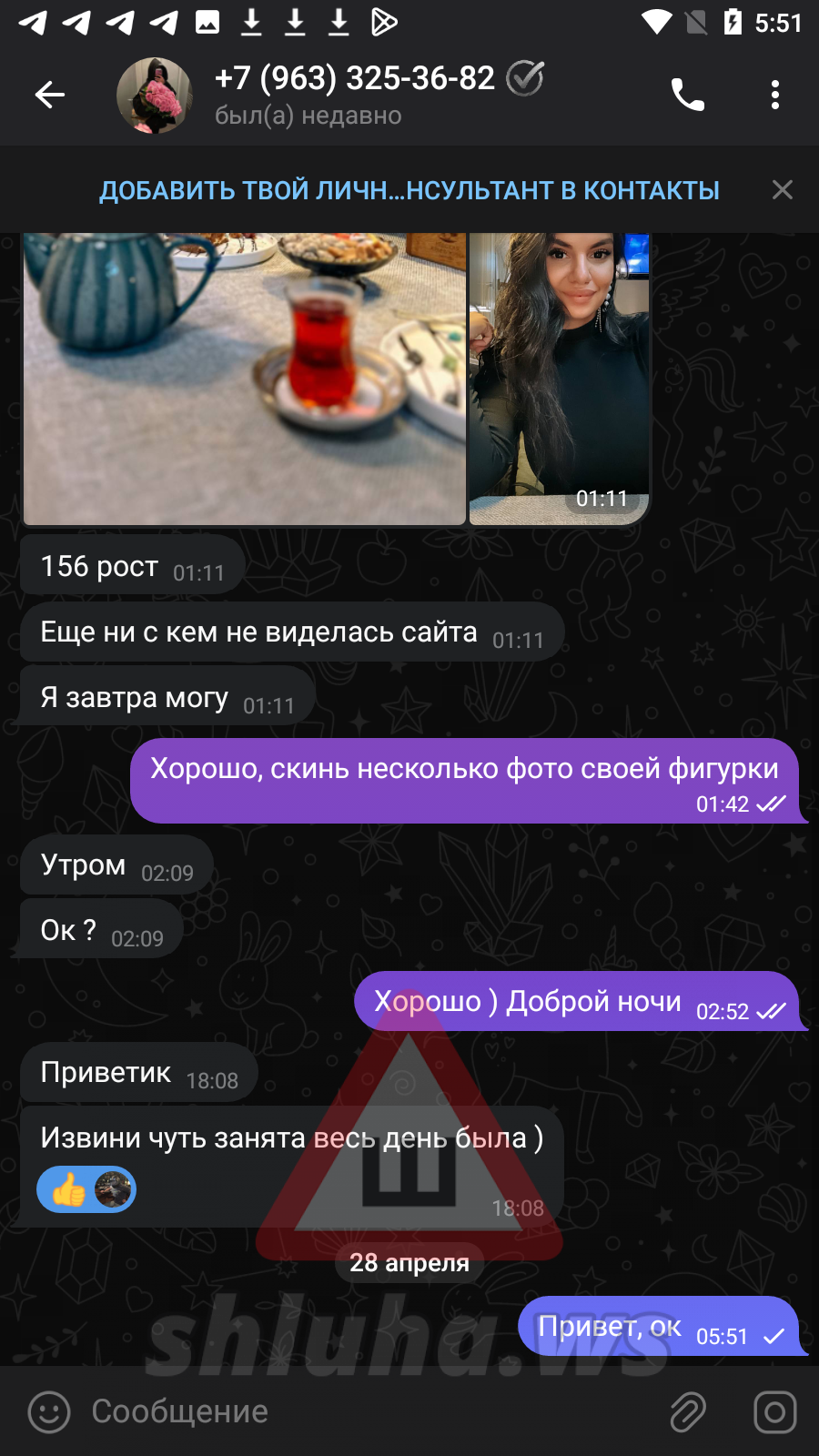Open the overflow menu
This screenshot has width=819, height=1456.
[774, 95]
